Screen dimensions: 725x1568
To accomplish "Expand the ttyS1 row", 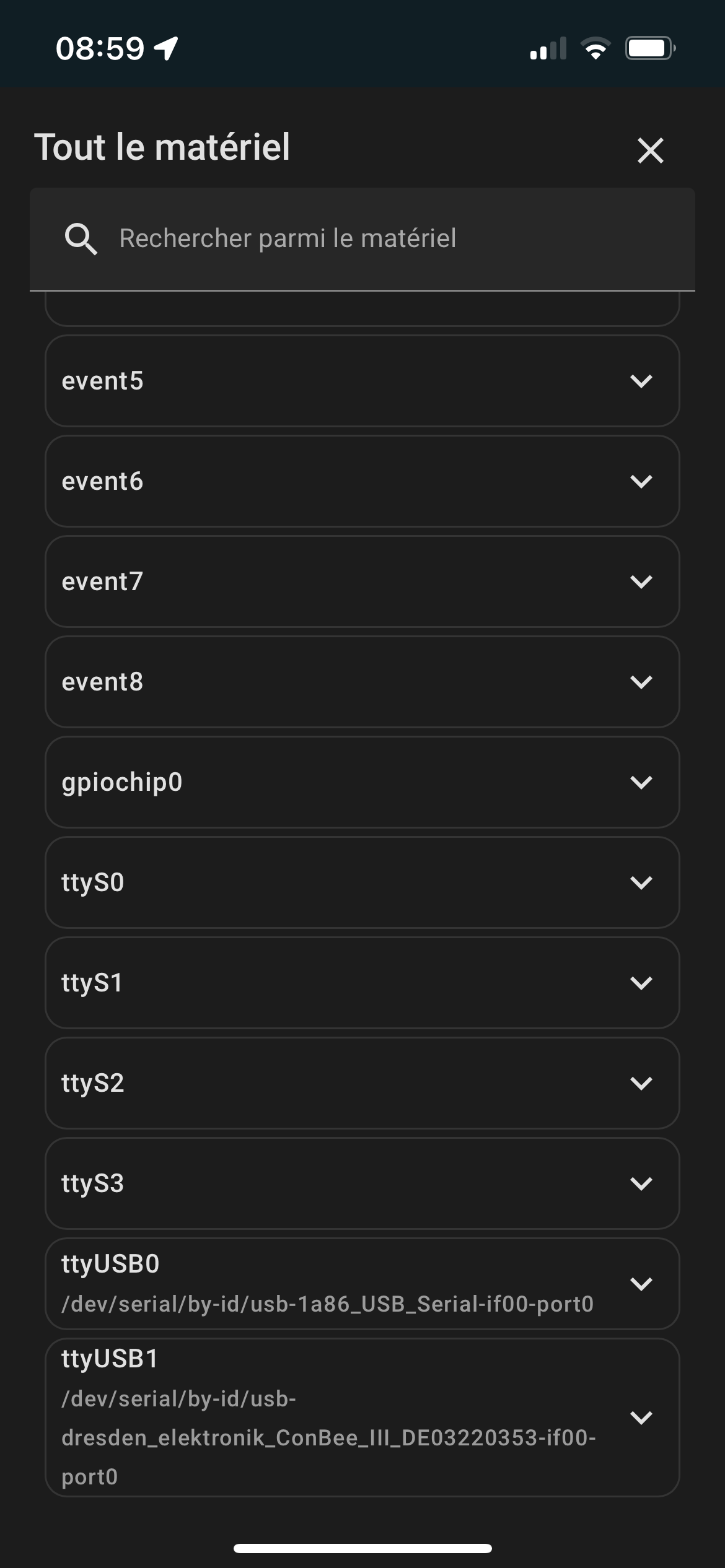I will click(362, 983).
